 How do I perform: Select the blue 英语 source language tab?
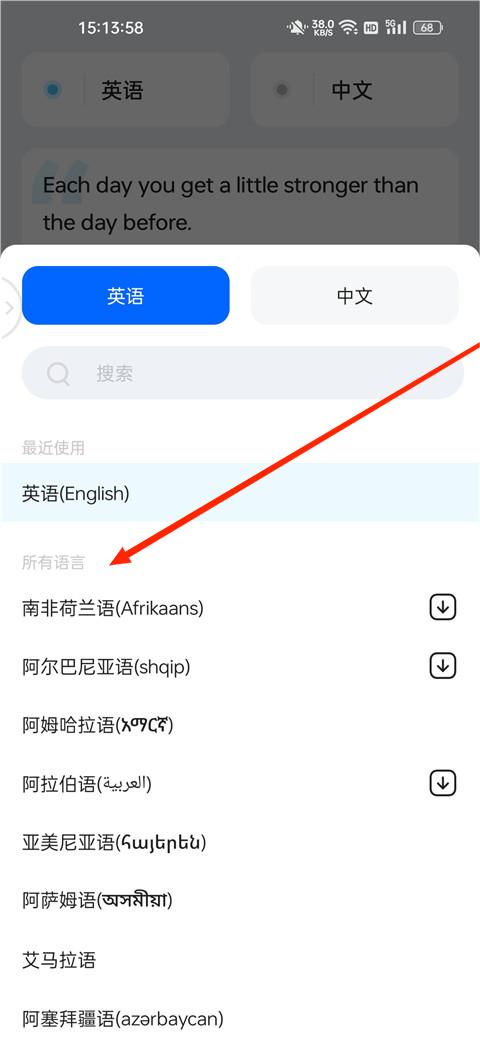pyautogui.click(x=126, y=296)
